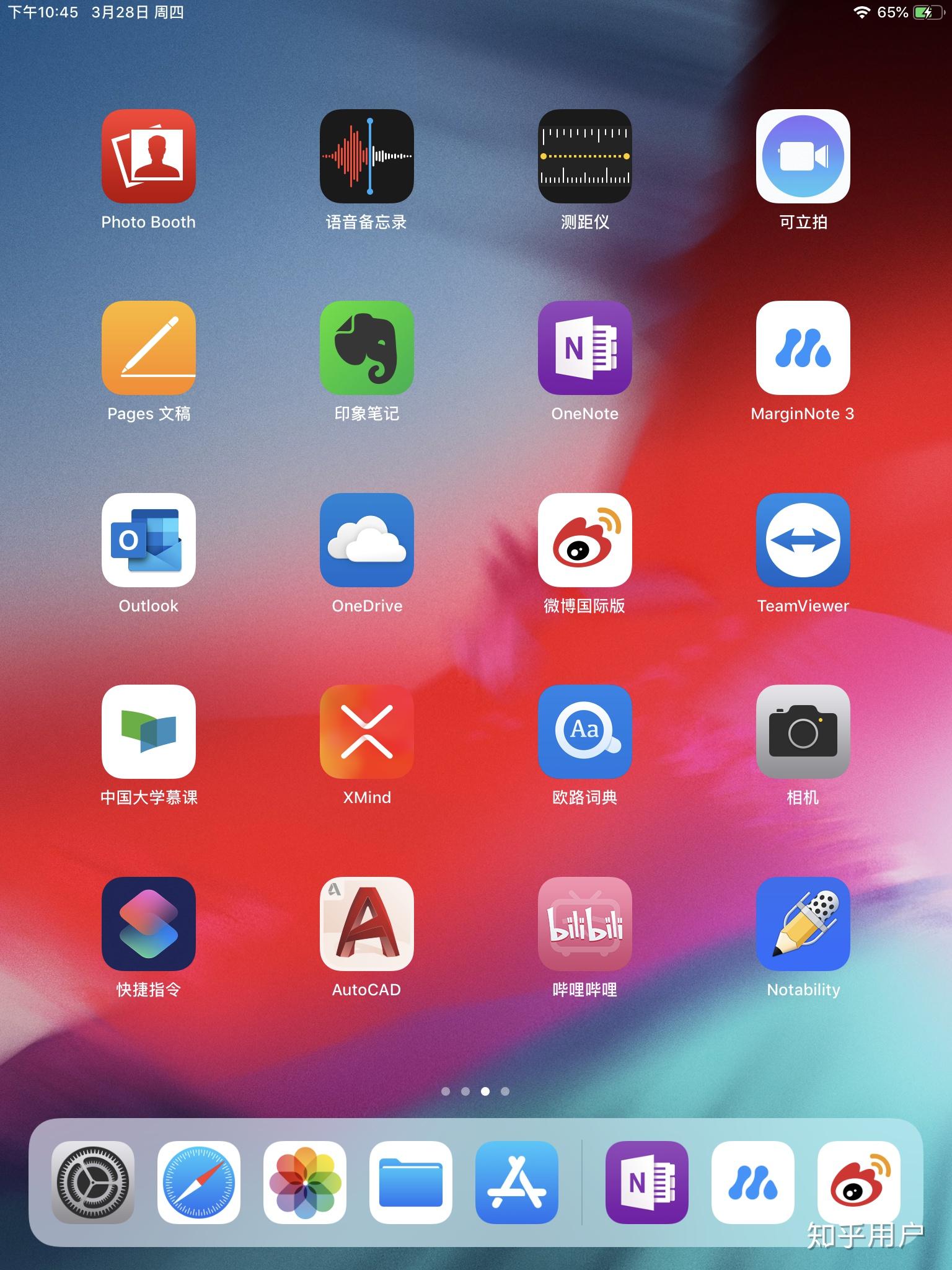Viewport: 952px width, 1270px height.
Task: Launch 语音备忘录 voice memos
Action: pos(367,156)
